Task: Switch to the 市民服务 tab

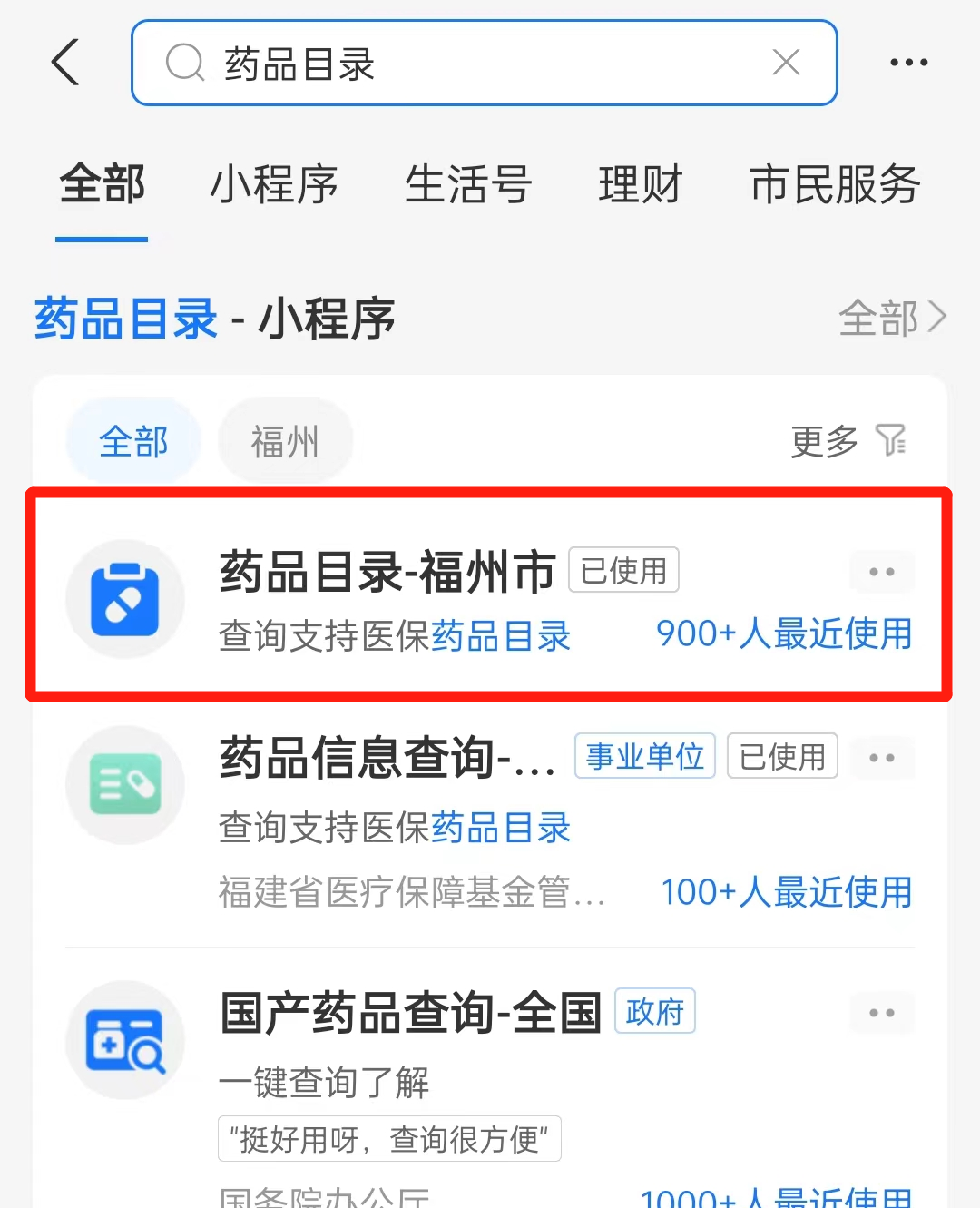Action: (x=835, y=185)
